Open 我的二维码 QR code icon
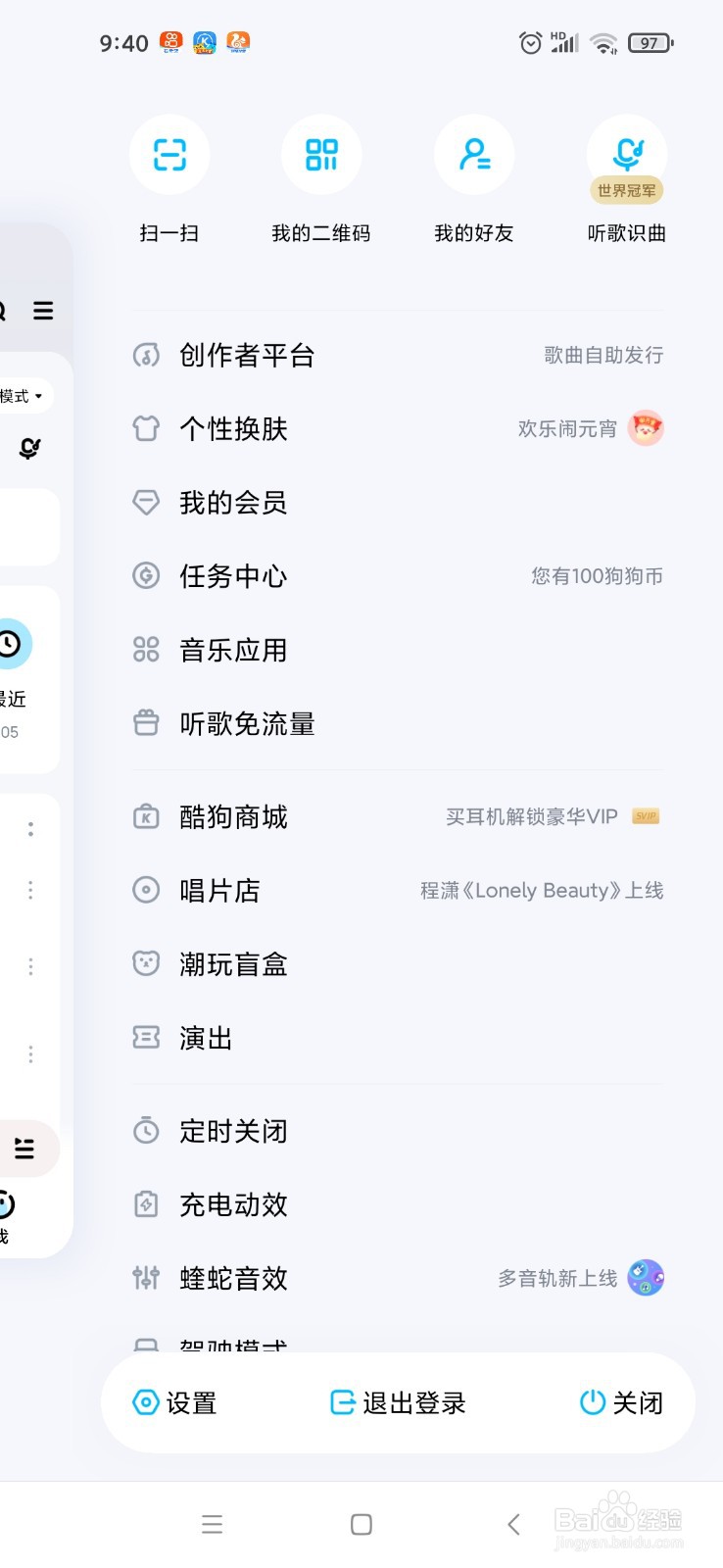Screen dimensions: 723x1568 [x=322, y=154]
